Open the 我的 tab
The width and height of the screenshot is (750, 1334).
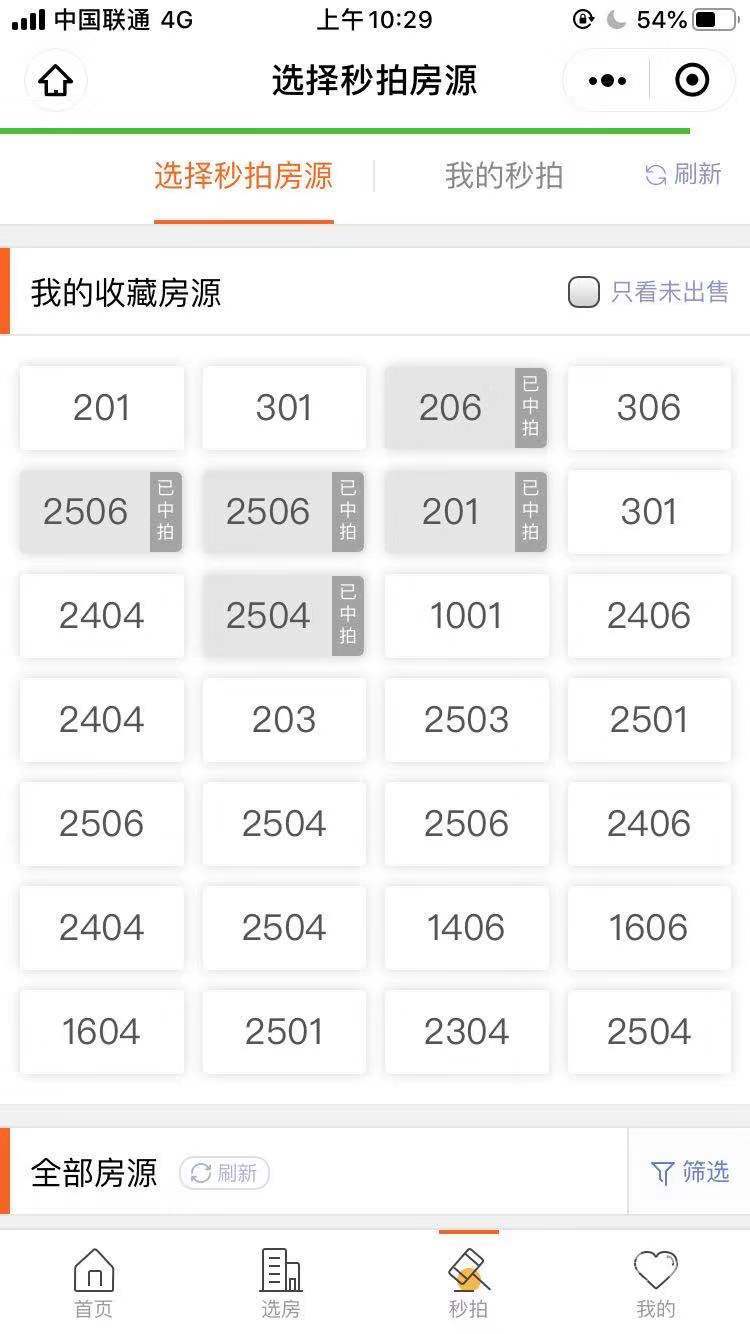[656, 1283]
